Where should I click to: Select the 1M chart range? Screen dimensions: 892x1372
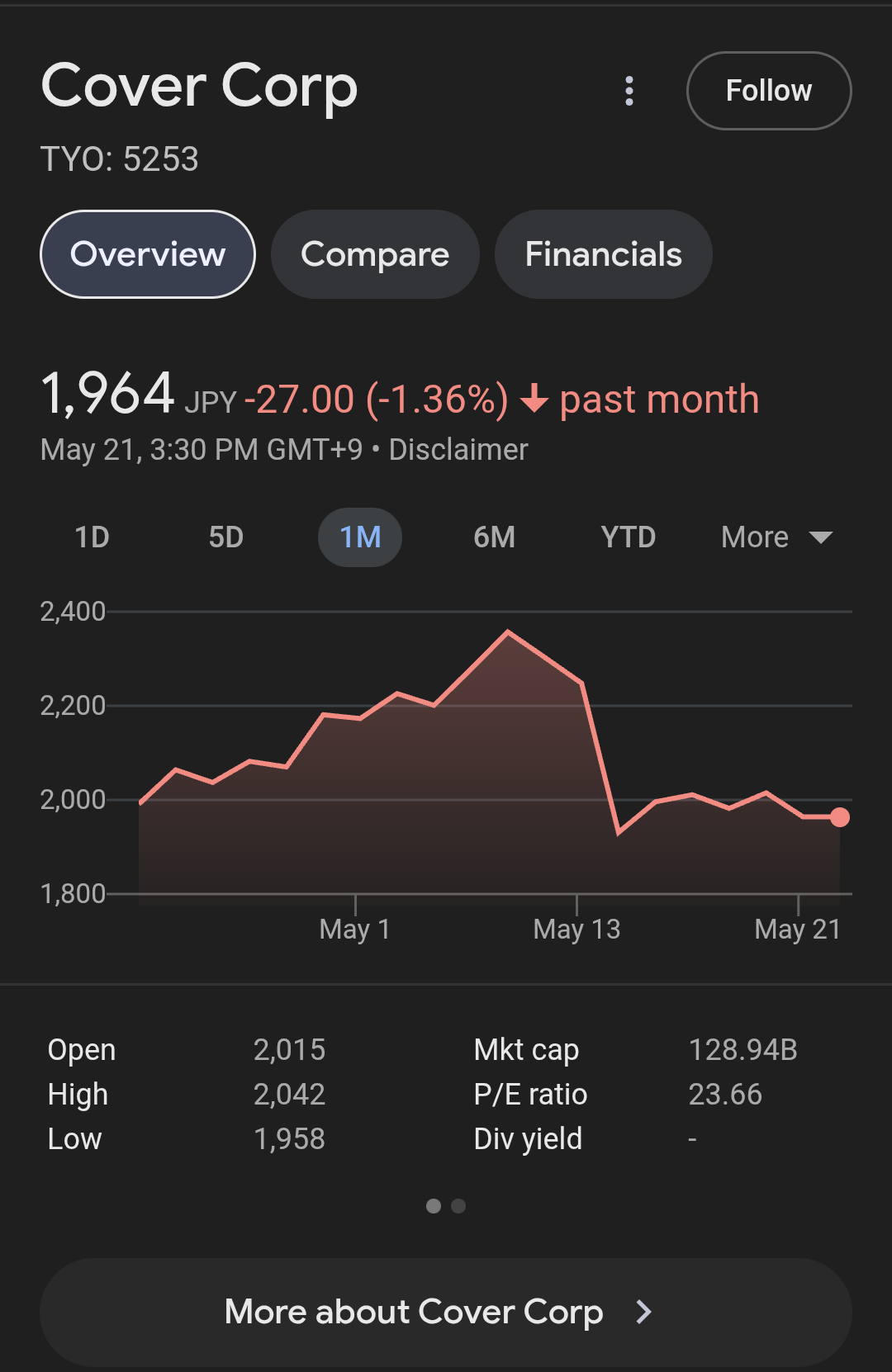tap(360, 537)
